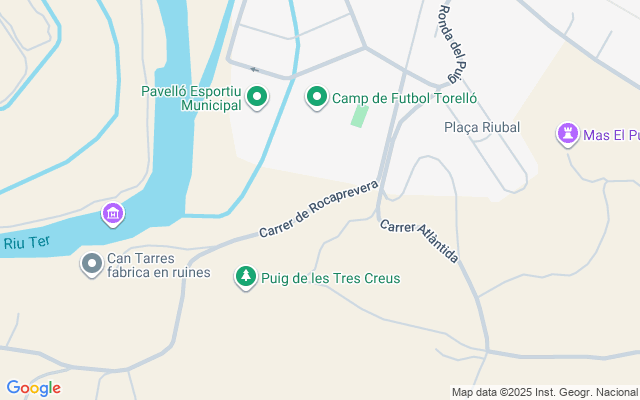Select the Can Tarres fabrica en ruines pin
This screenshot has width=640, height=400.
coord(92,264)
